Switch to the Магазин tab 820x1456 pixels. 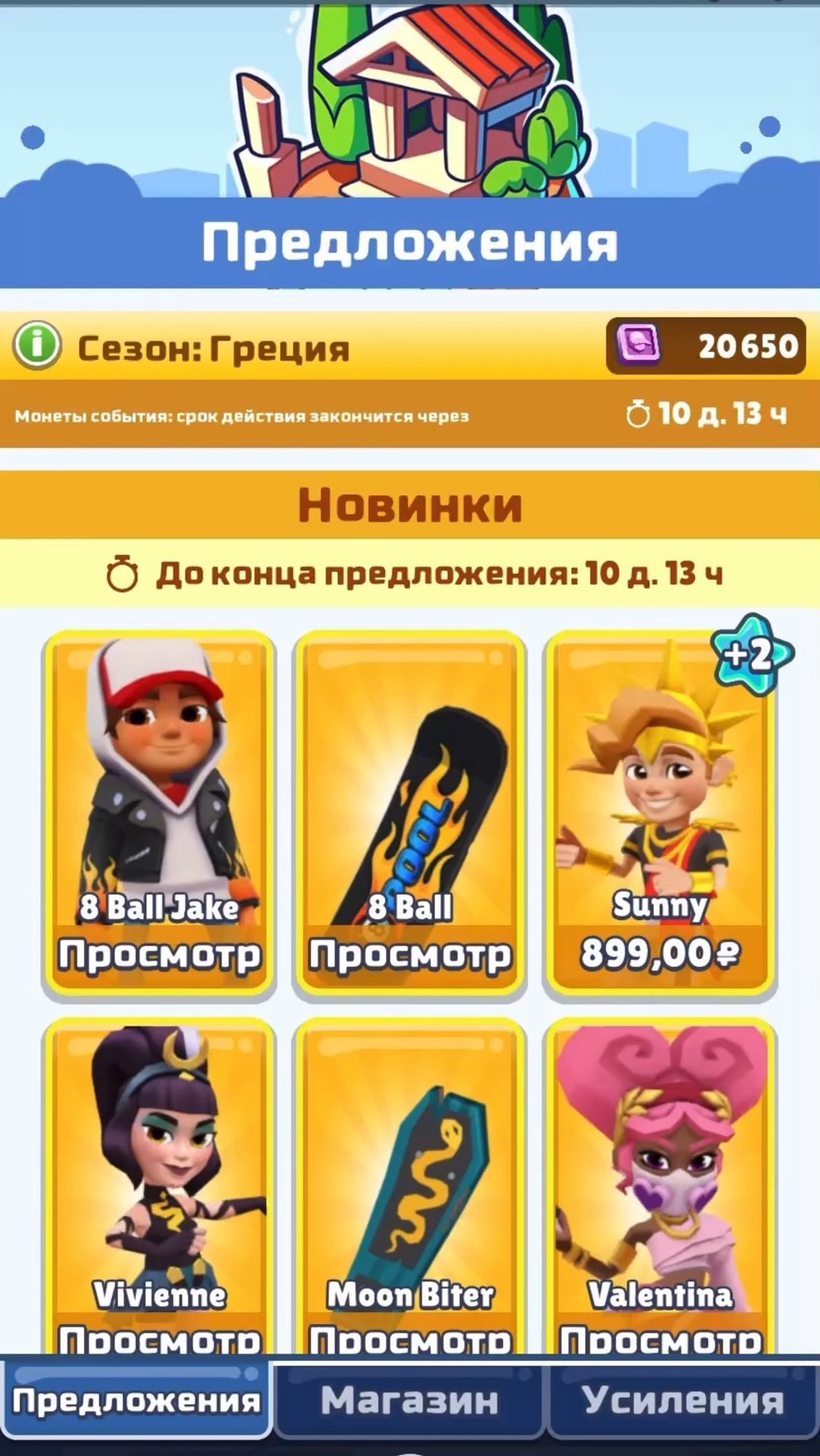(x=410, y=1400)
